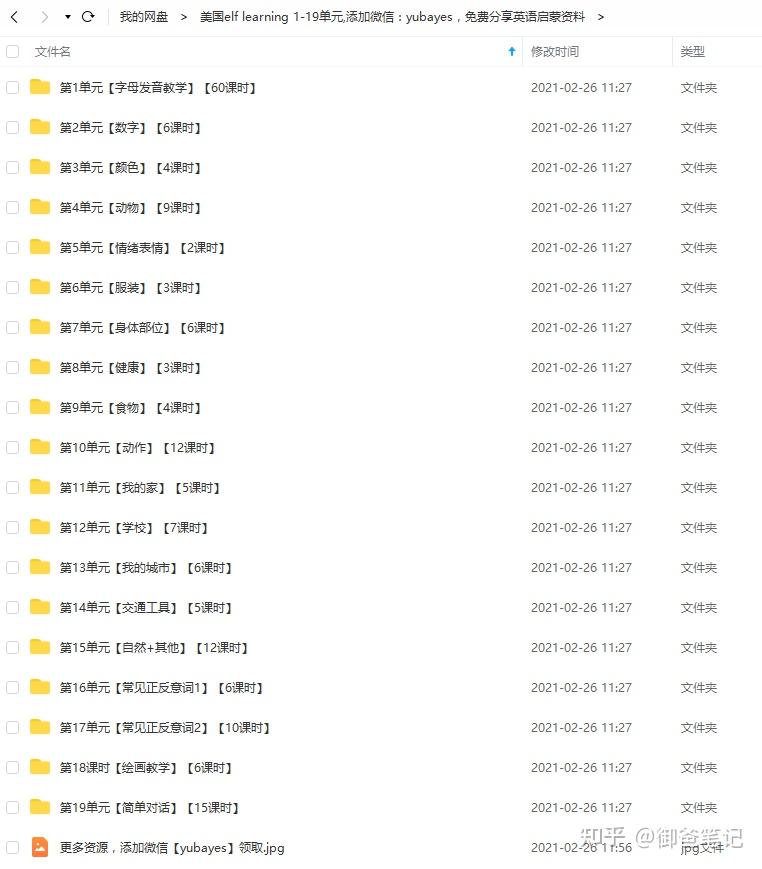Open folder 第12单元【学校】
This screenshot has width=762, height=869.
pyautogui.click(x=134, y=528)
